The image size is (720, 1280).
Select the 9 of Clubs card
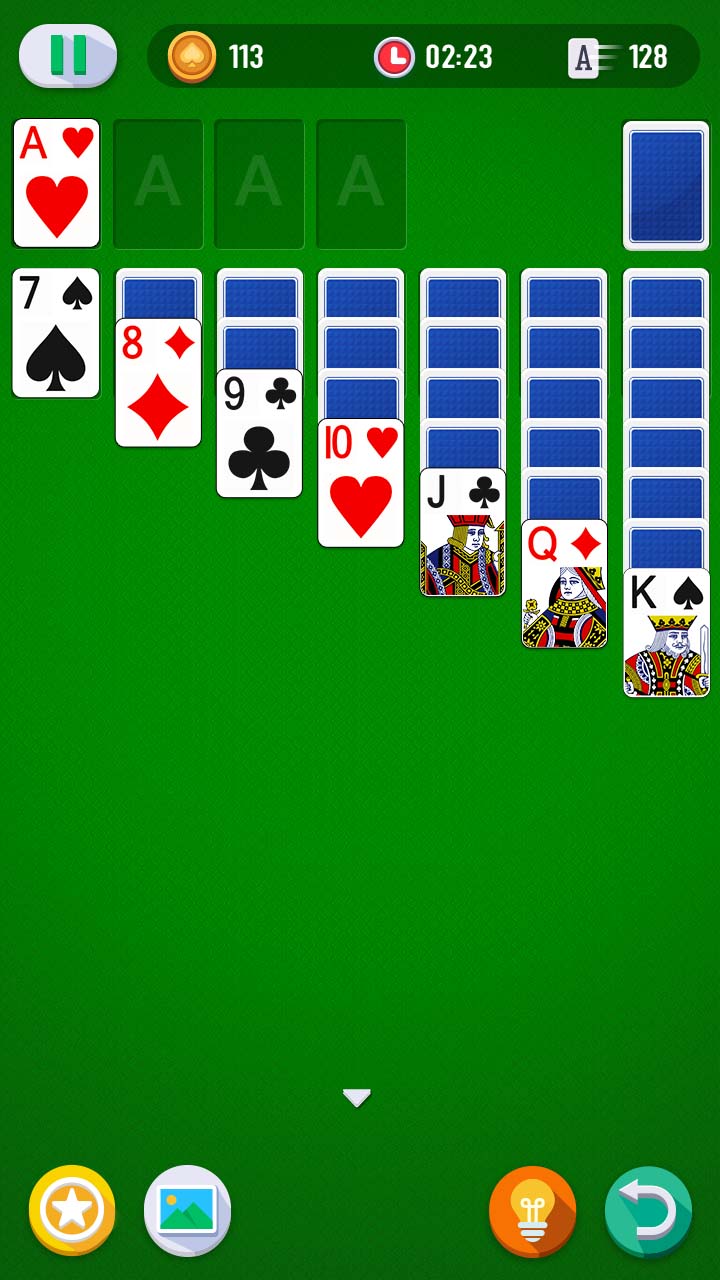point(259,433)
